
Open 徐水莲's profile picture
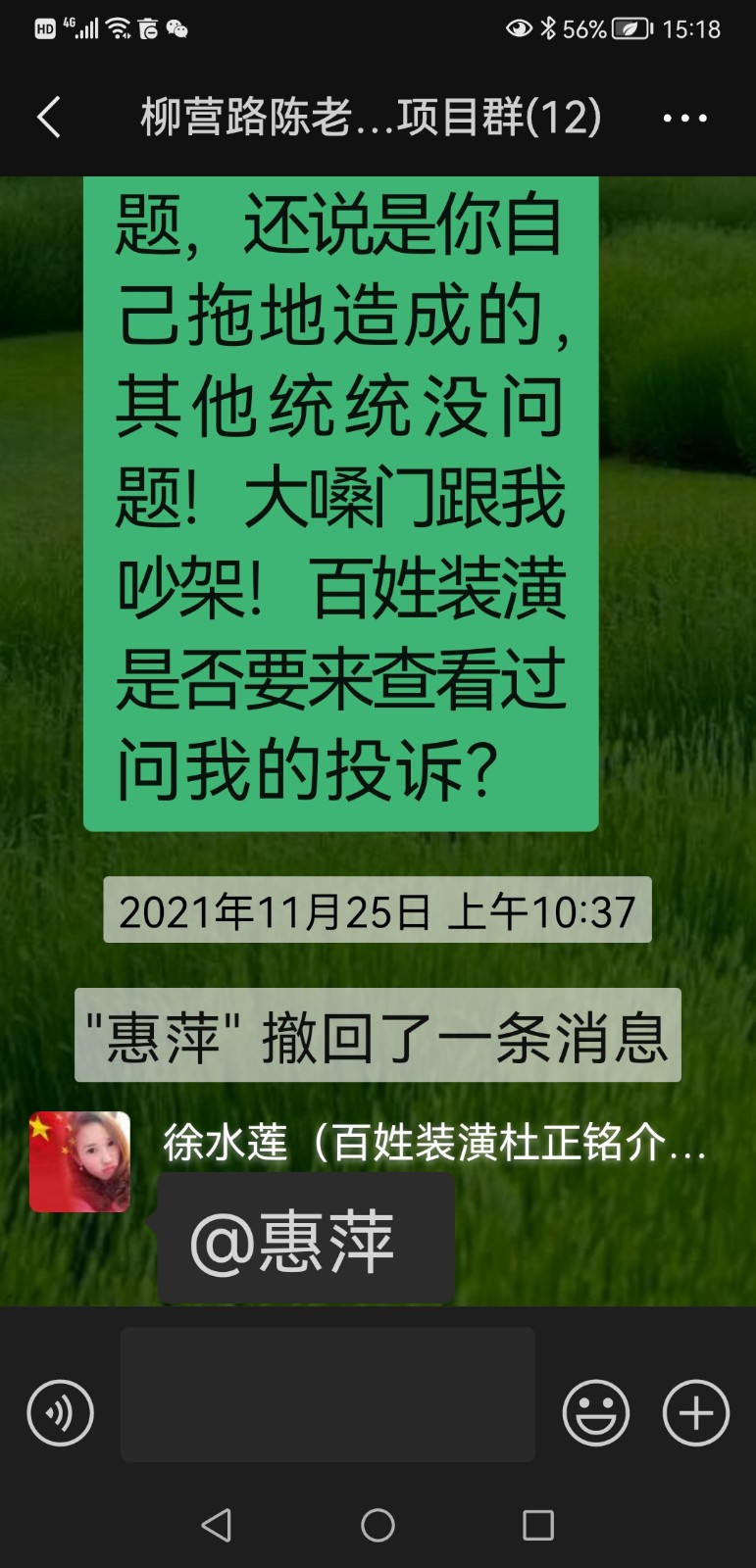(x=79, y=1161)
